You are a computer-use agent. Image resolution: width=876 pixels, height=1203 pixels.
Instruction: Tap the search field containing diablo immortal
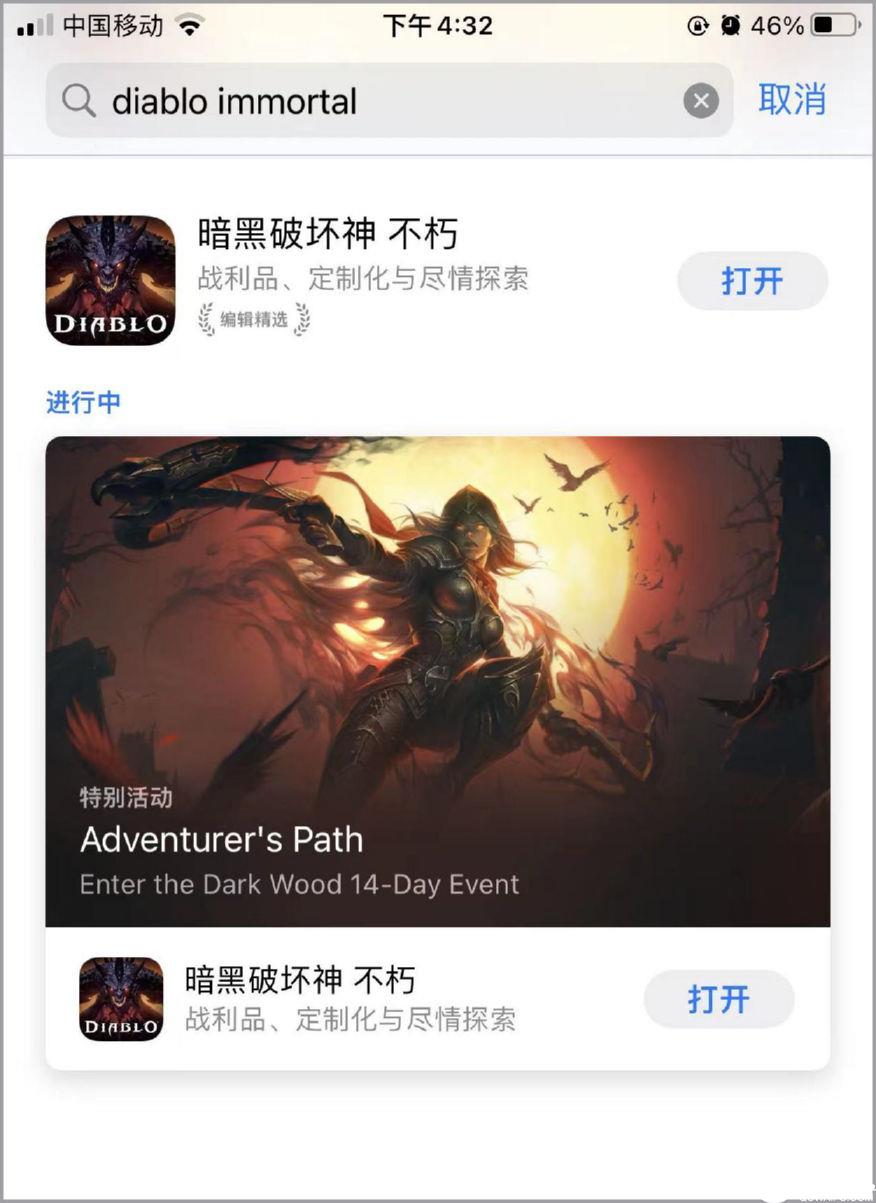[380, 101]
